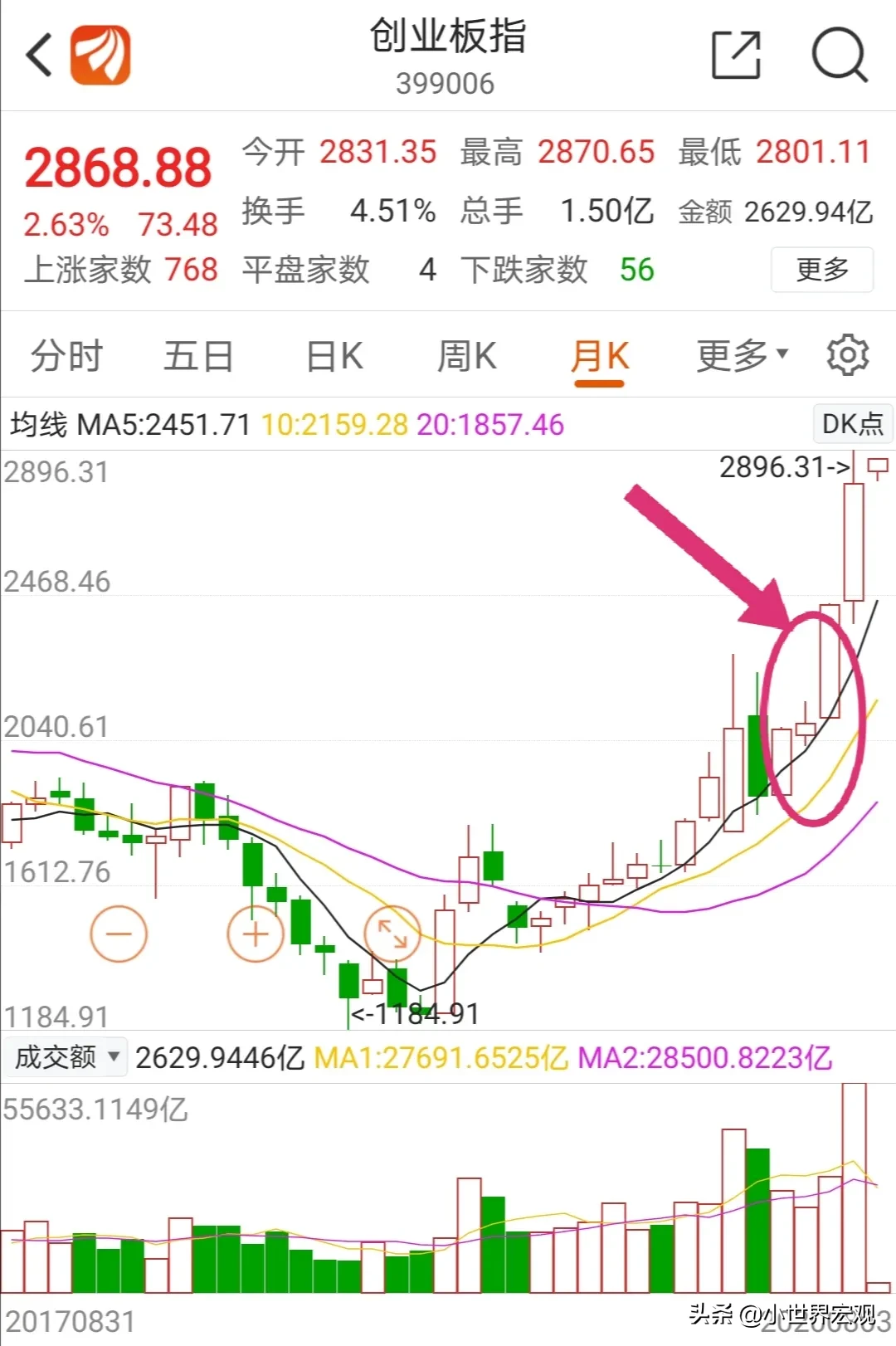
Task: Tap 更多 to show more quote details
Action: 821,270
